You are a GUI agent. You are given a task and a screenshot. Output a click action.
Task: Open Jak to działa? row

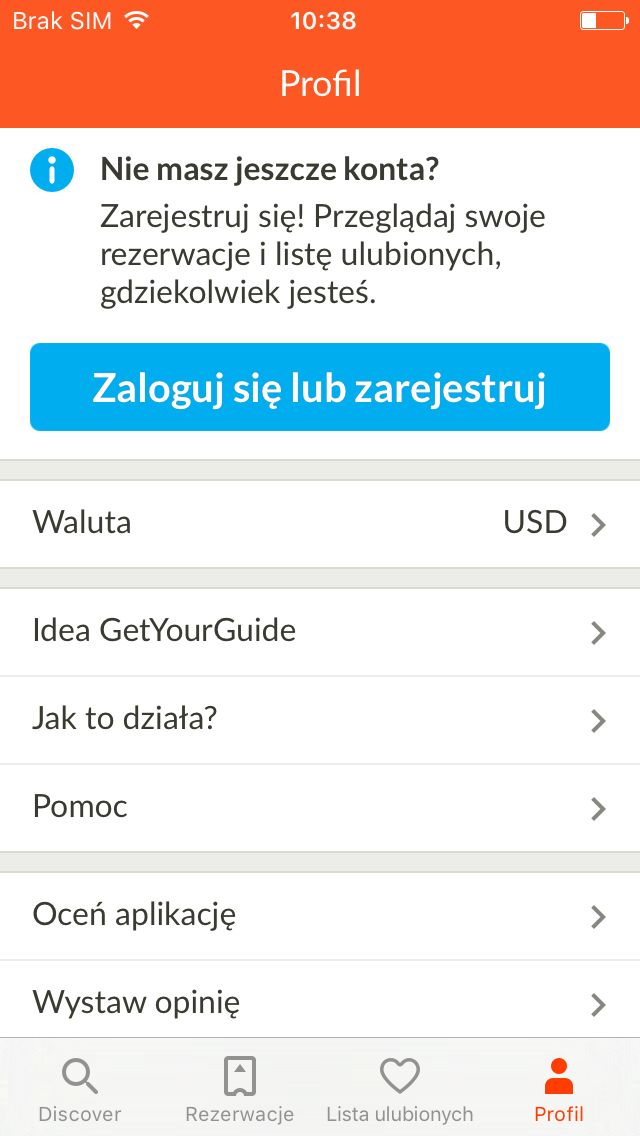tap(320, 720)
